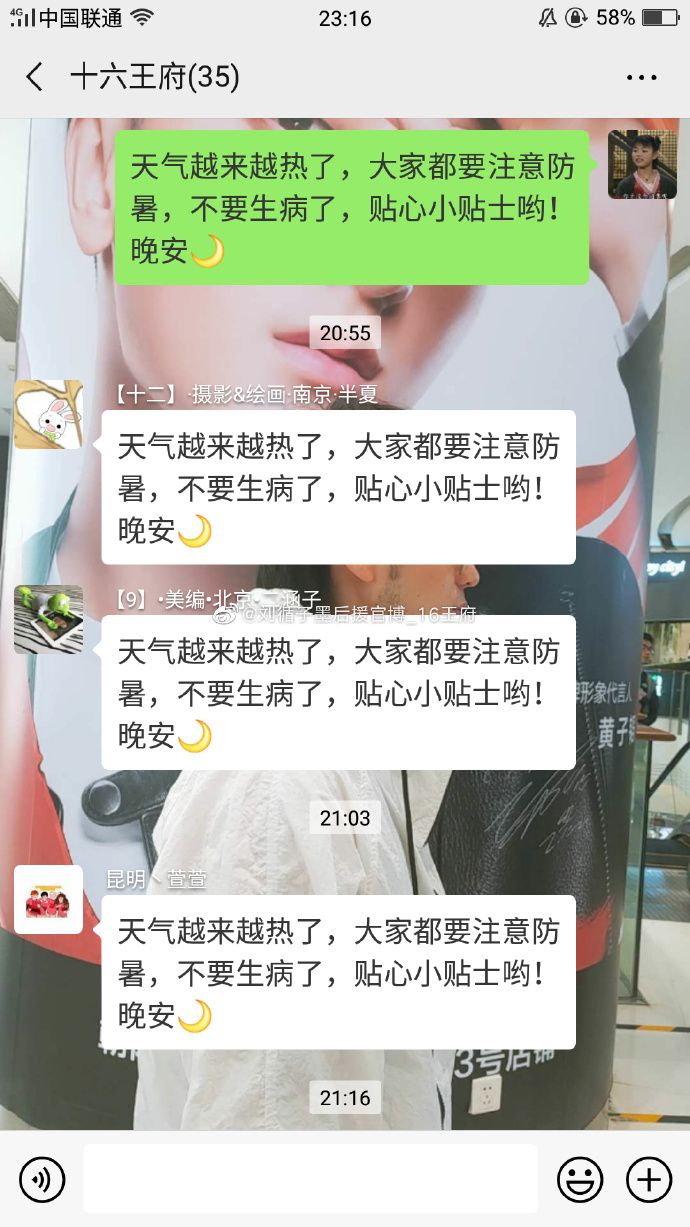Viewport: 690px width, 1227px height.
Task: Go back from the 十六王府 group chat
Action: pyautogui.click(x=35, y=77)
